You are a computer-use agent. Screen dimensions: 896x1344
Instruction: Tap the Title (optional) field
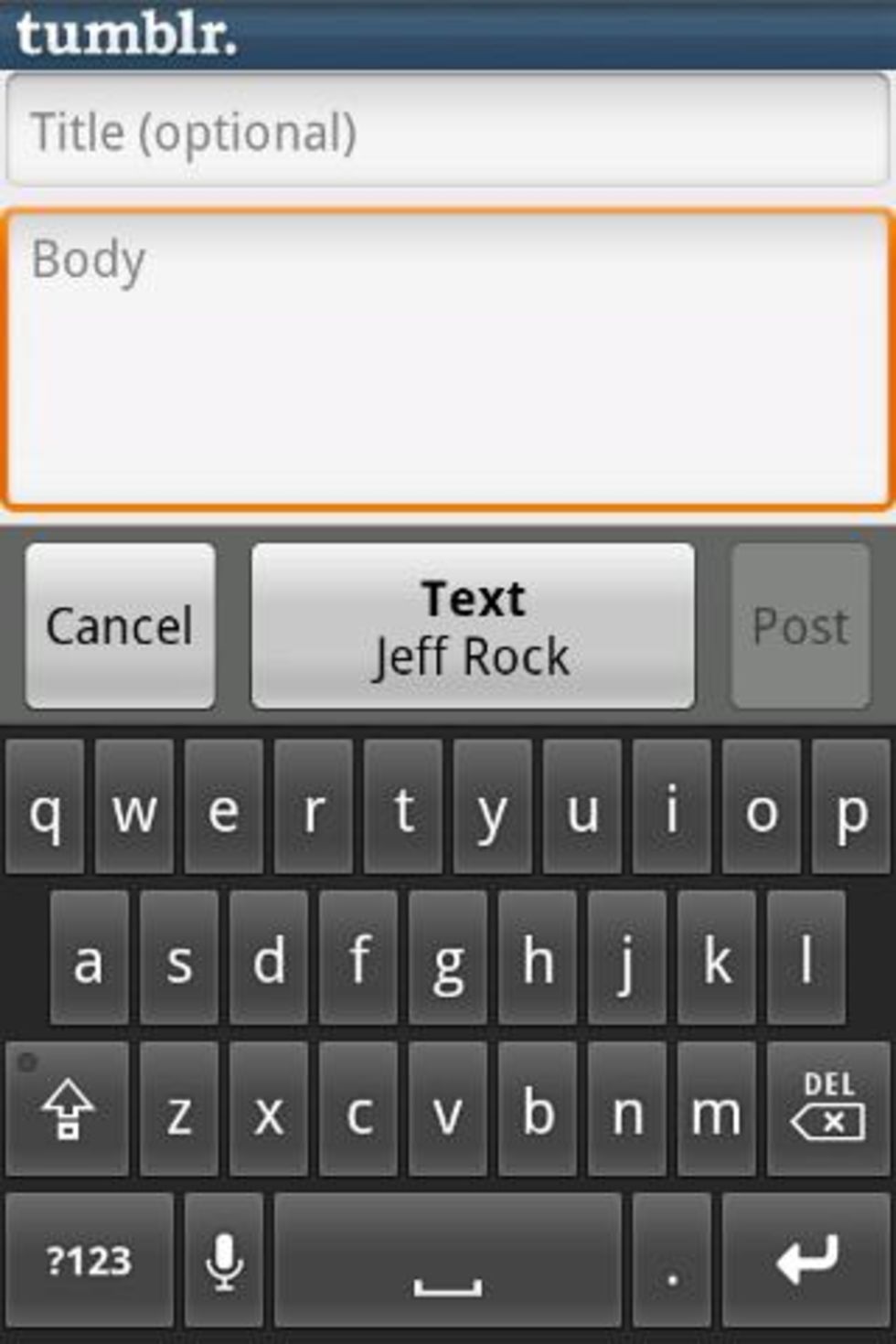446,132
